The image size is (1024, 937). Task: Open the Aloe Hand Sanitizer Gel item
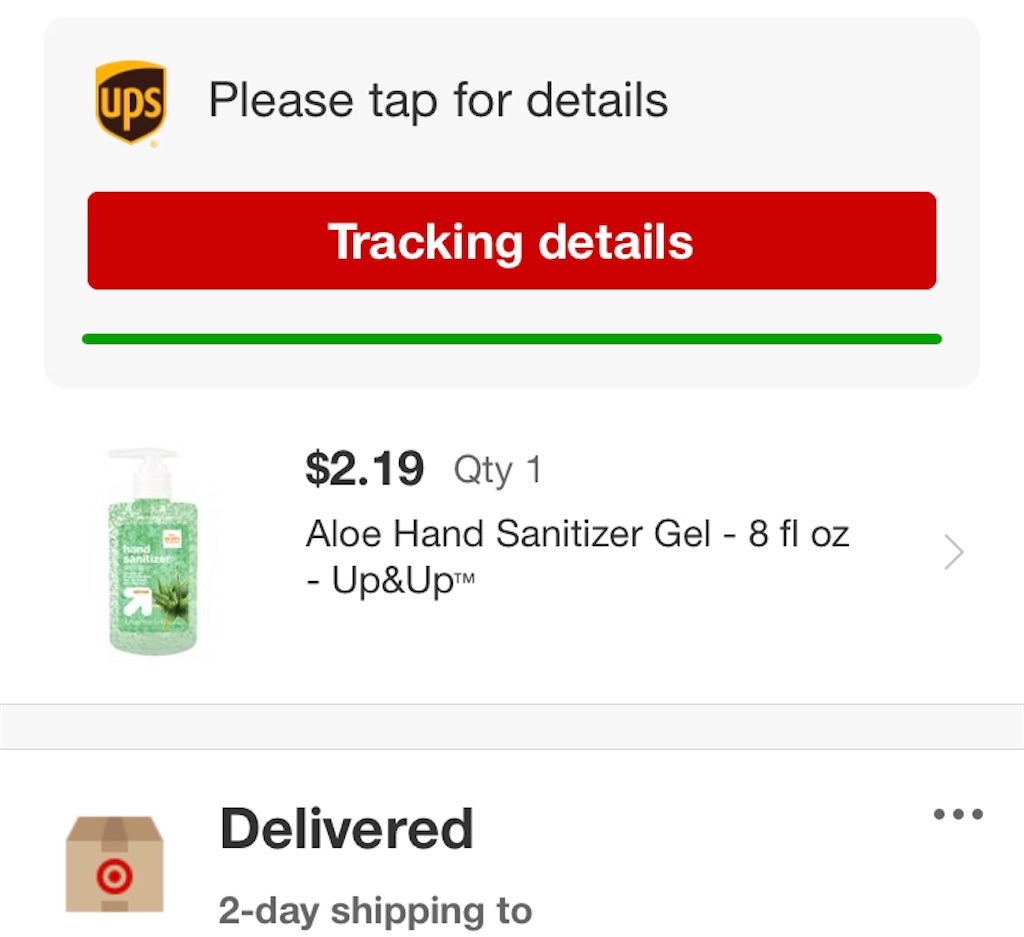(x=576, y=551)
